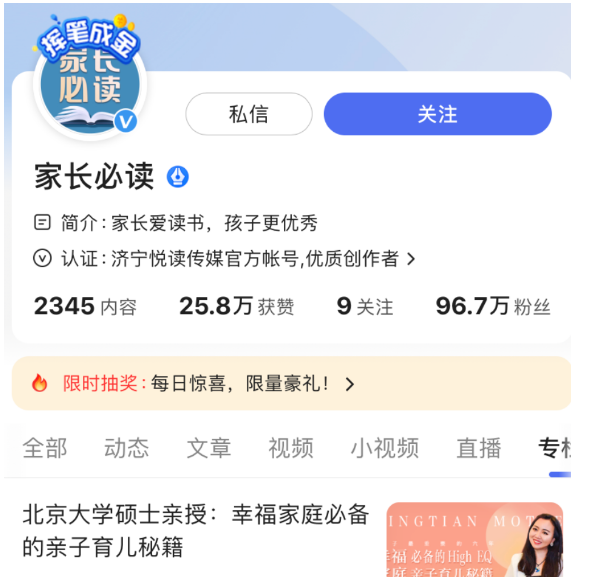Open the 家长必读 profile avatar

point(92,85)
